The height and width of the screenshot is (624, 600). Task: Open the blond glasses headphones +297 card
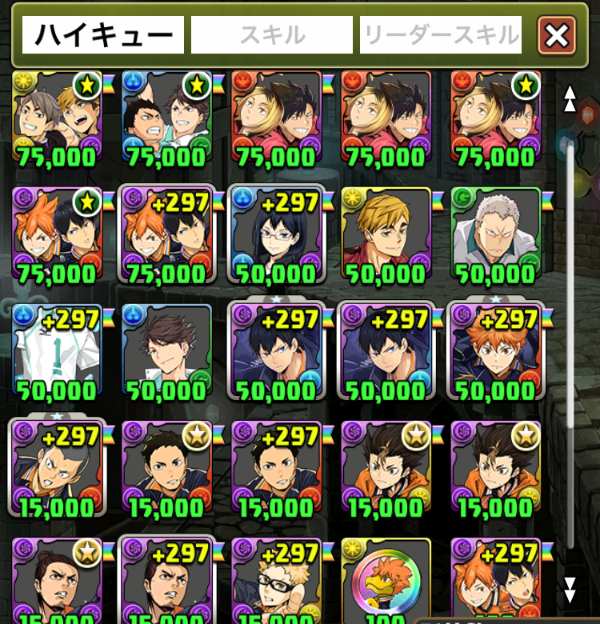(x=275, y=580)
